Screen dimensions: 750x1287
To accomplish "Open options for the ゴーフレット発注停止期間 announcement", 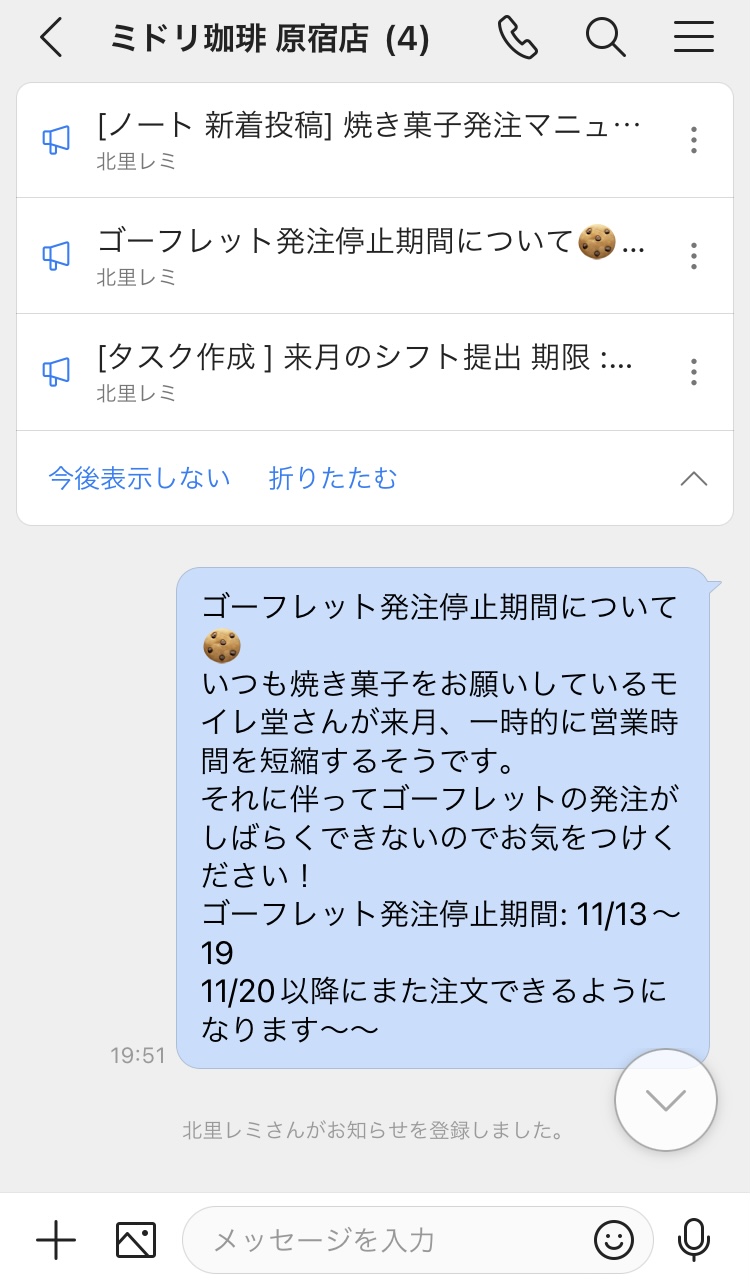I will pyautogui.click(x=693, y=256).
